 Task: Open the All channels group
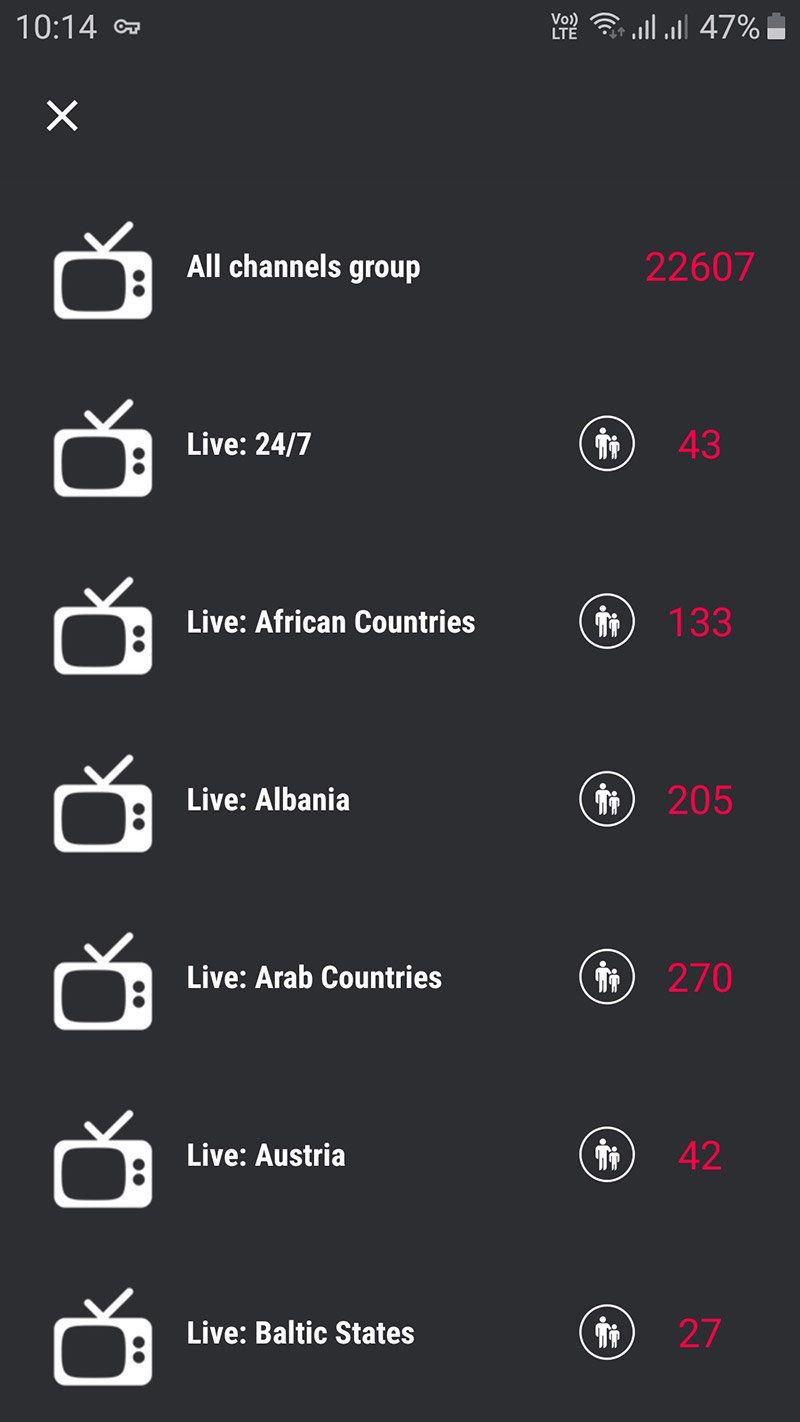pos(303,268)
